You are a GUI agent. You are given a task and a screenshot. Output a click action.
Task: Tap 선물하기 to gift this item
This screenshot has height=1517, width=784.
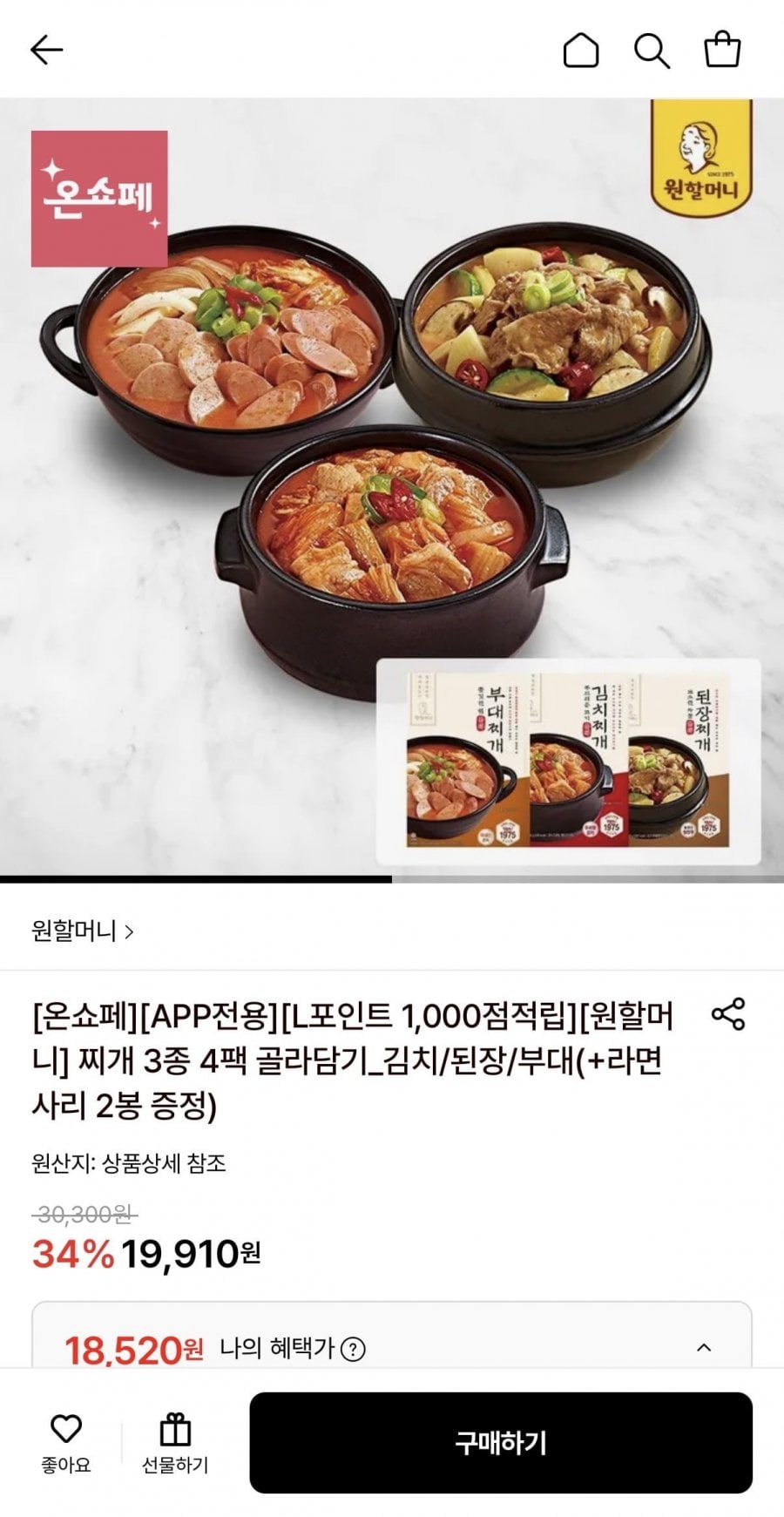pos(175,1443)
